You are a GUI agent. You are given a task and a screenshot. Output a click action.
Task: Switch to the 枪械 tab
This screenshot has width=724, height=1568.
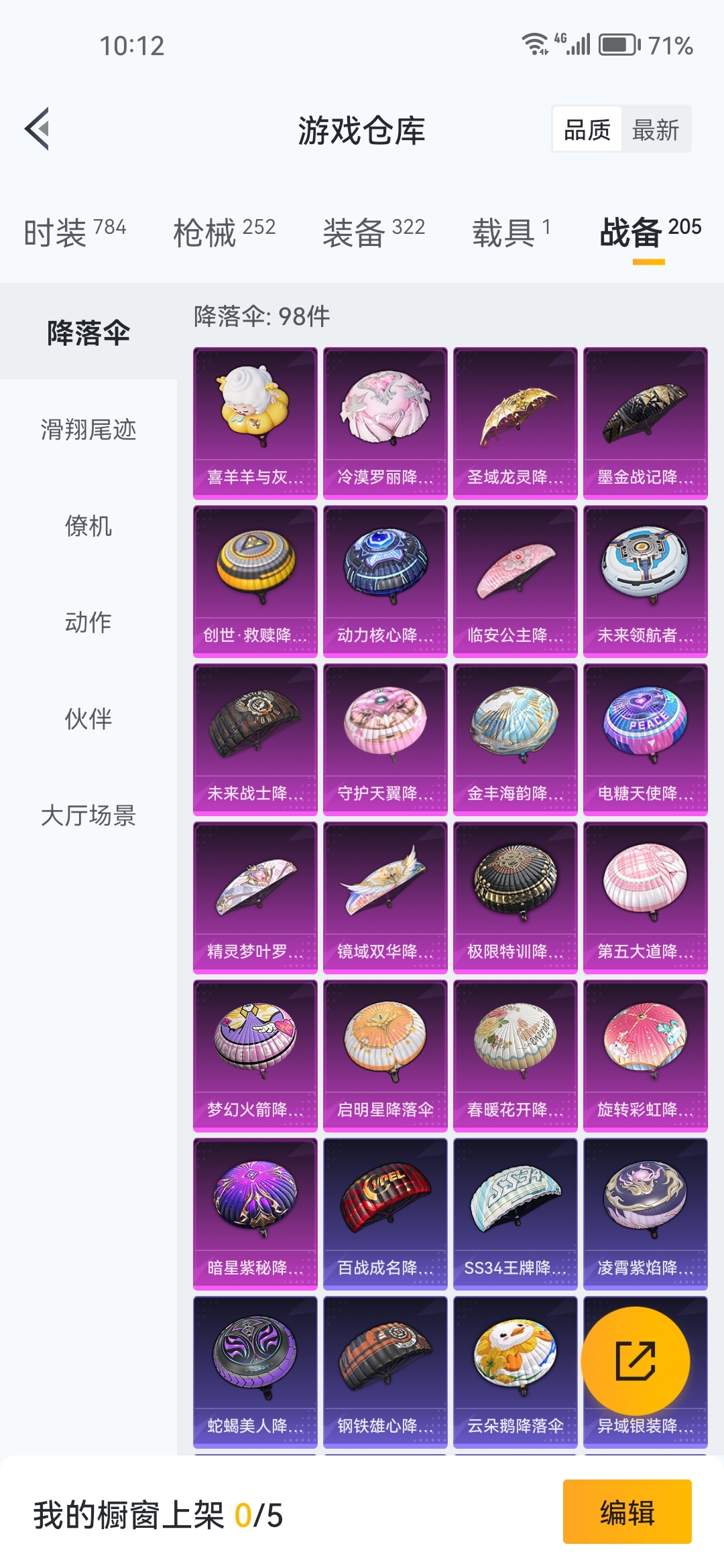pyautogui.click(x=224, y=233)
